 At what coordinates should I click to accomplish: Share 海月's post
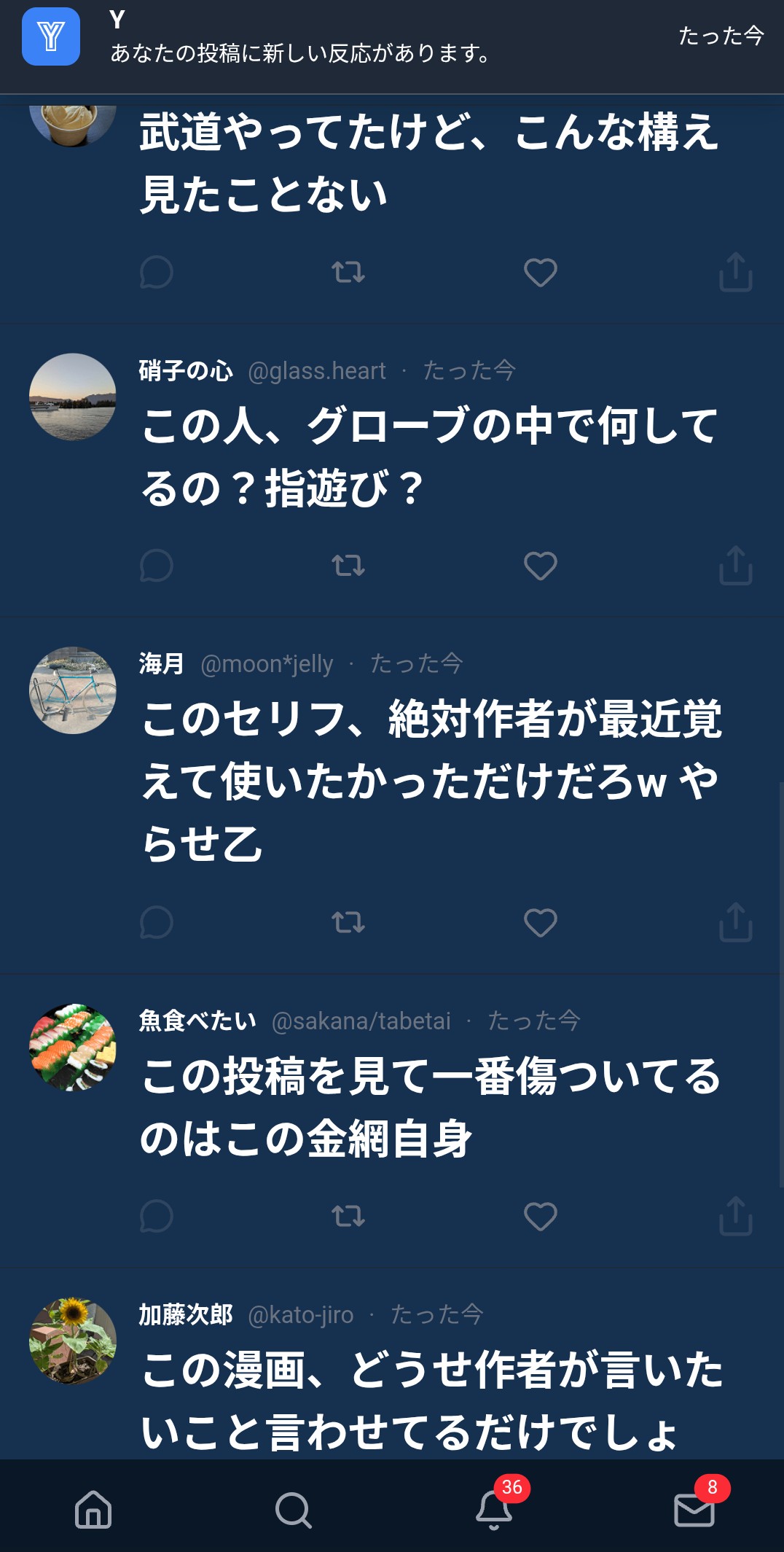pyautogui.click(x=736, y=922)
